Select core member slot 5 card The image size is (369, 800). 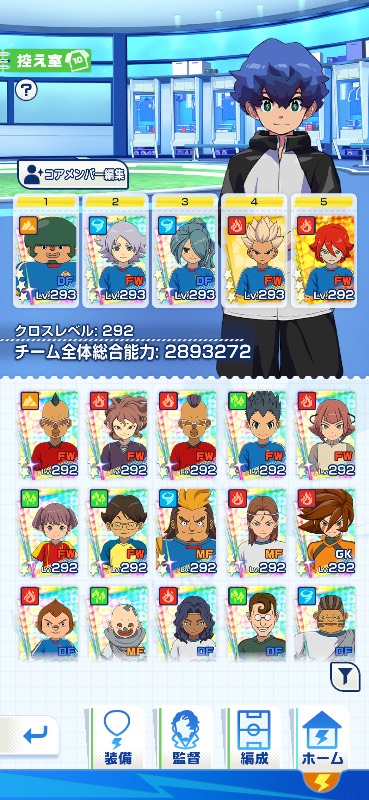(x=323, y=251)
